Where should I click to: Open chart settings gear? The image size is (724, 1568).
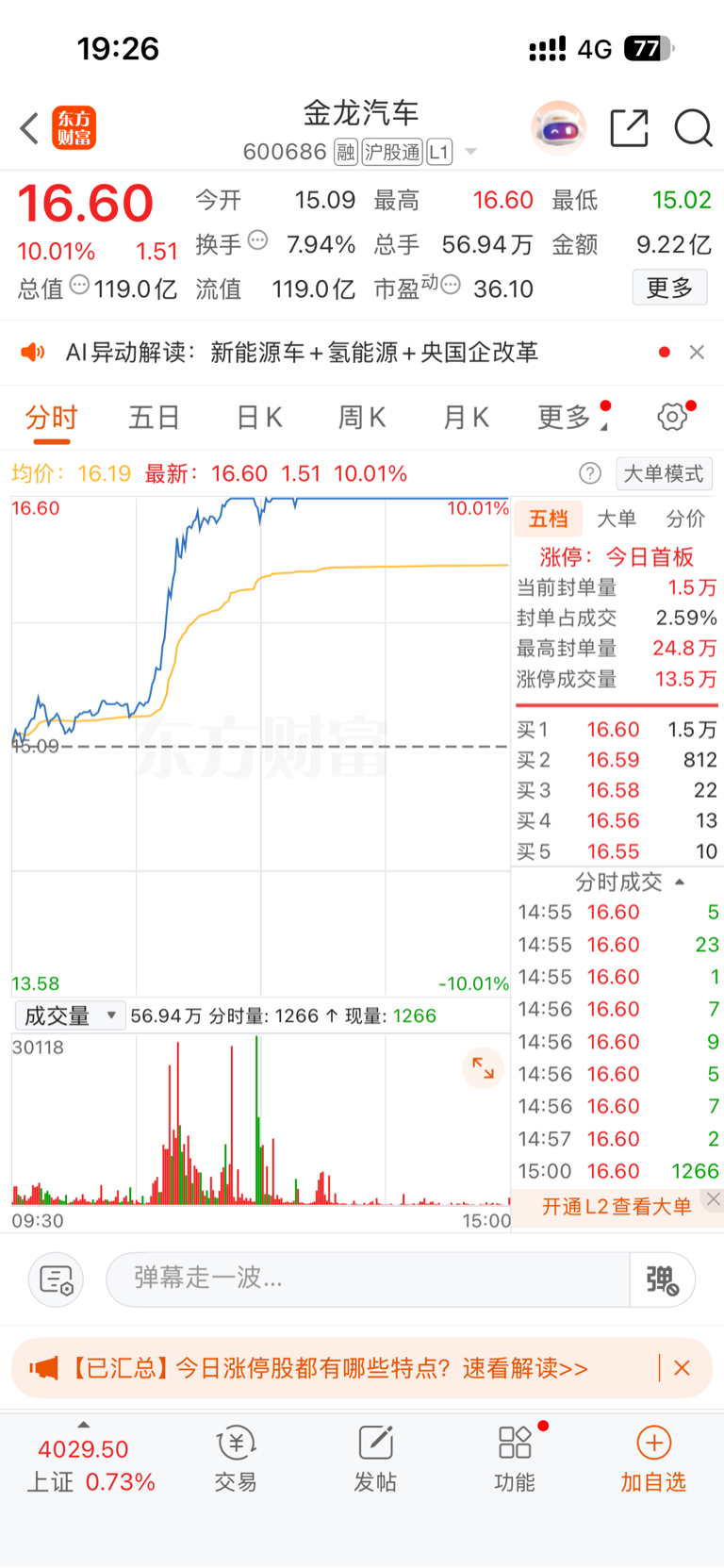pyautogui.click(x=672, y=417)
